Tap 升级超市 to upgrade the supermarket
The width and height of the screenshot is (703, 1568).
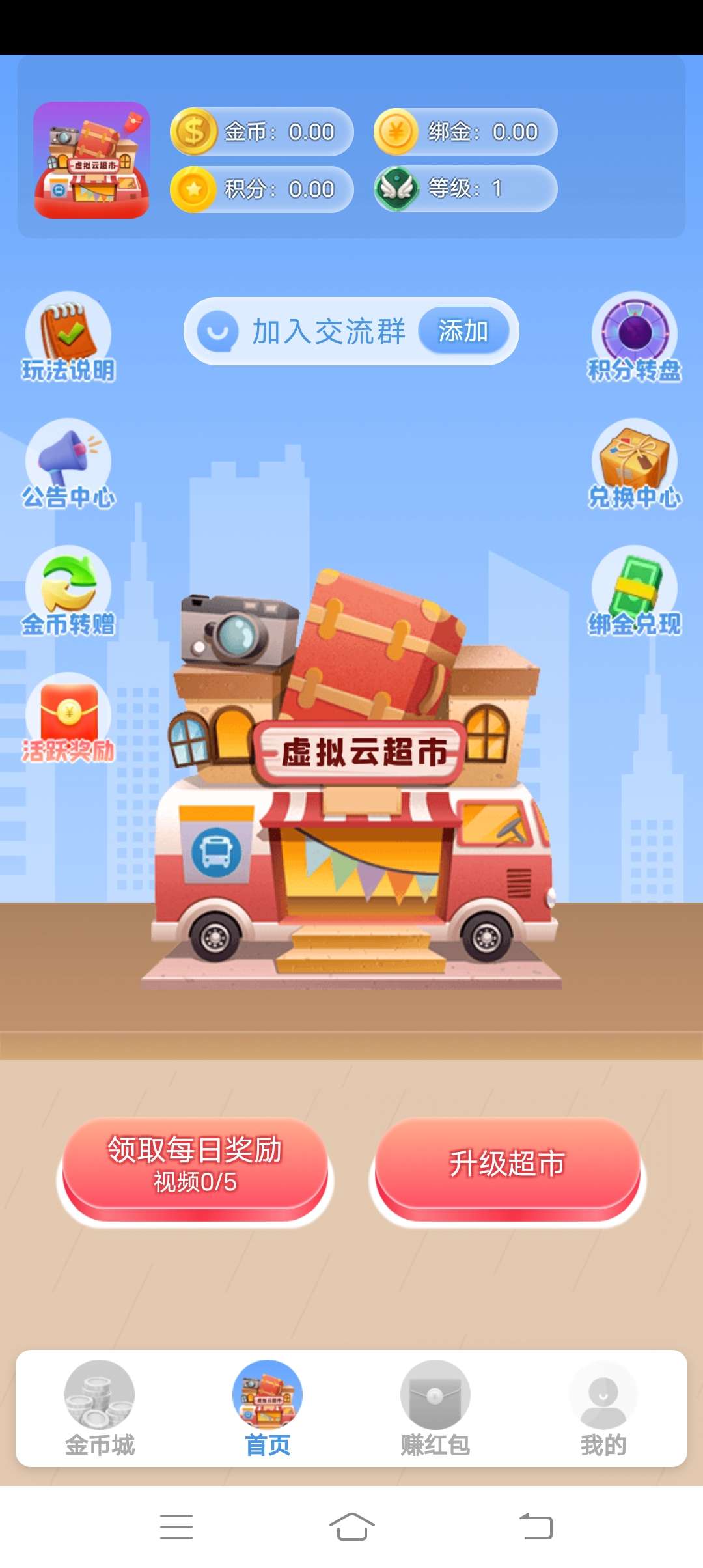coord(507,1164)
